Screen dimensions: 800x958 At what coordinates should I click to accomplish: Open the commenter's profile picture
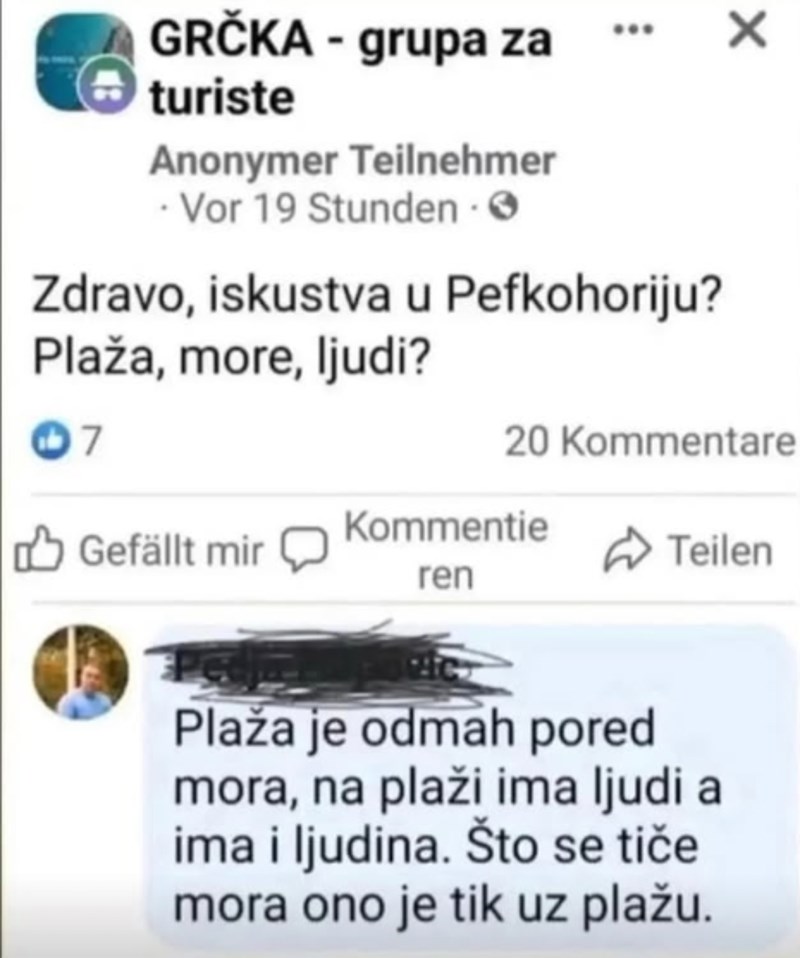[82, 674]
